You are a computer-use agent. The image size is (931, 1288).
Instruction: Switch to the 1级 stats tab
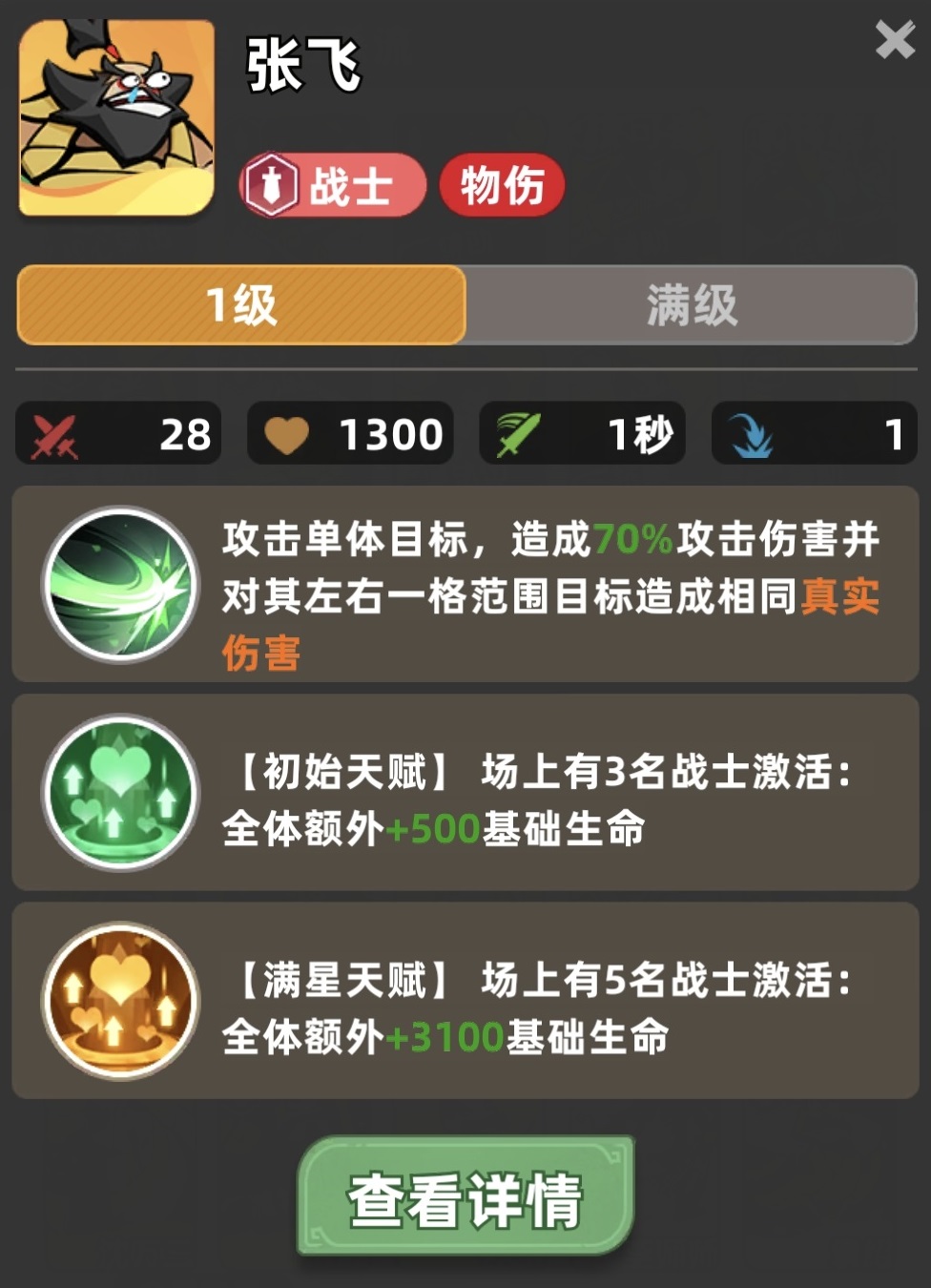[241, 305]
